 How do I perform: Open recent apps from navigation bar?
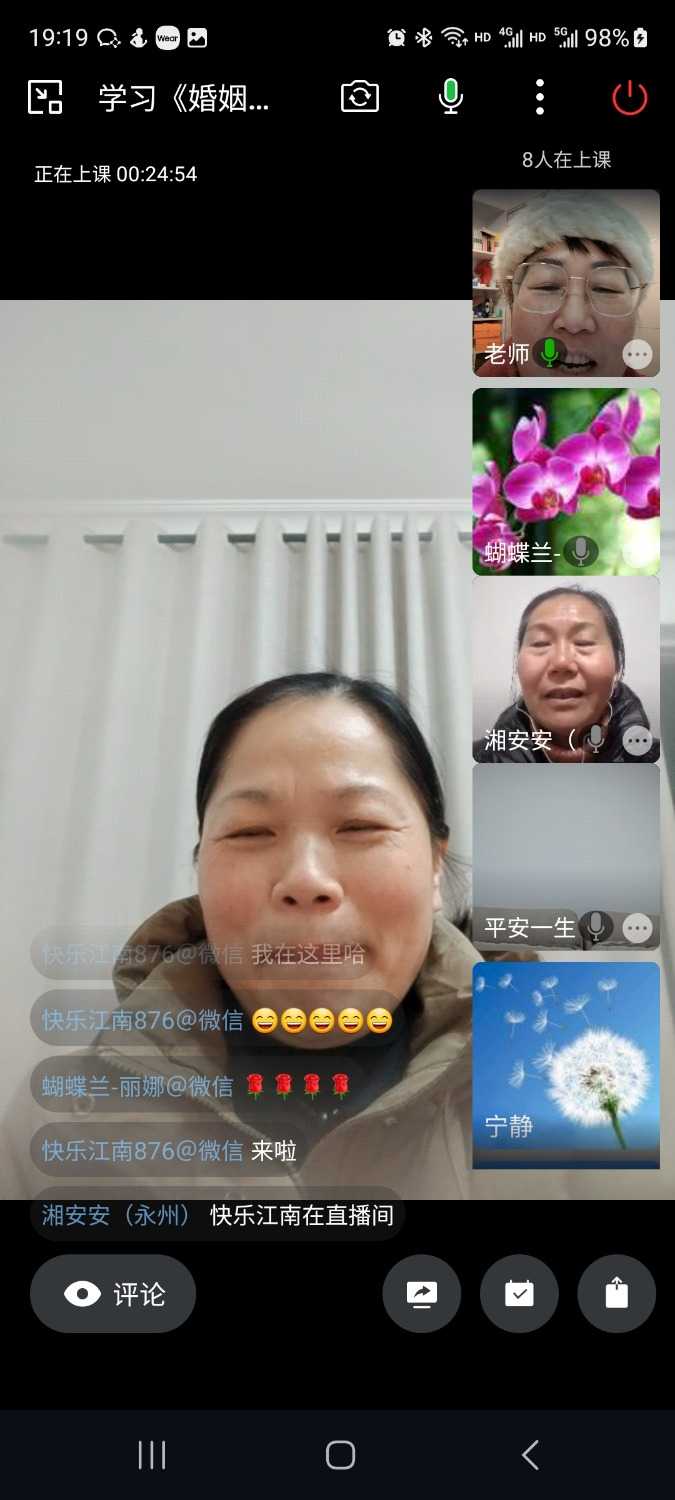tap(151, 1455)
